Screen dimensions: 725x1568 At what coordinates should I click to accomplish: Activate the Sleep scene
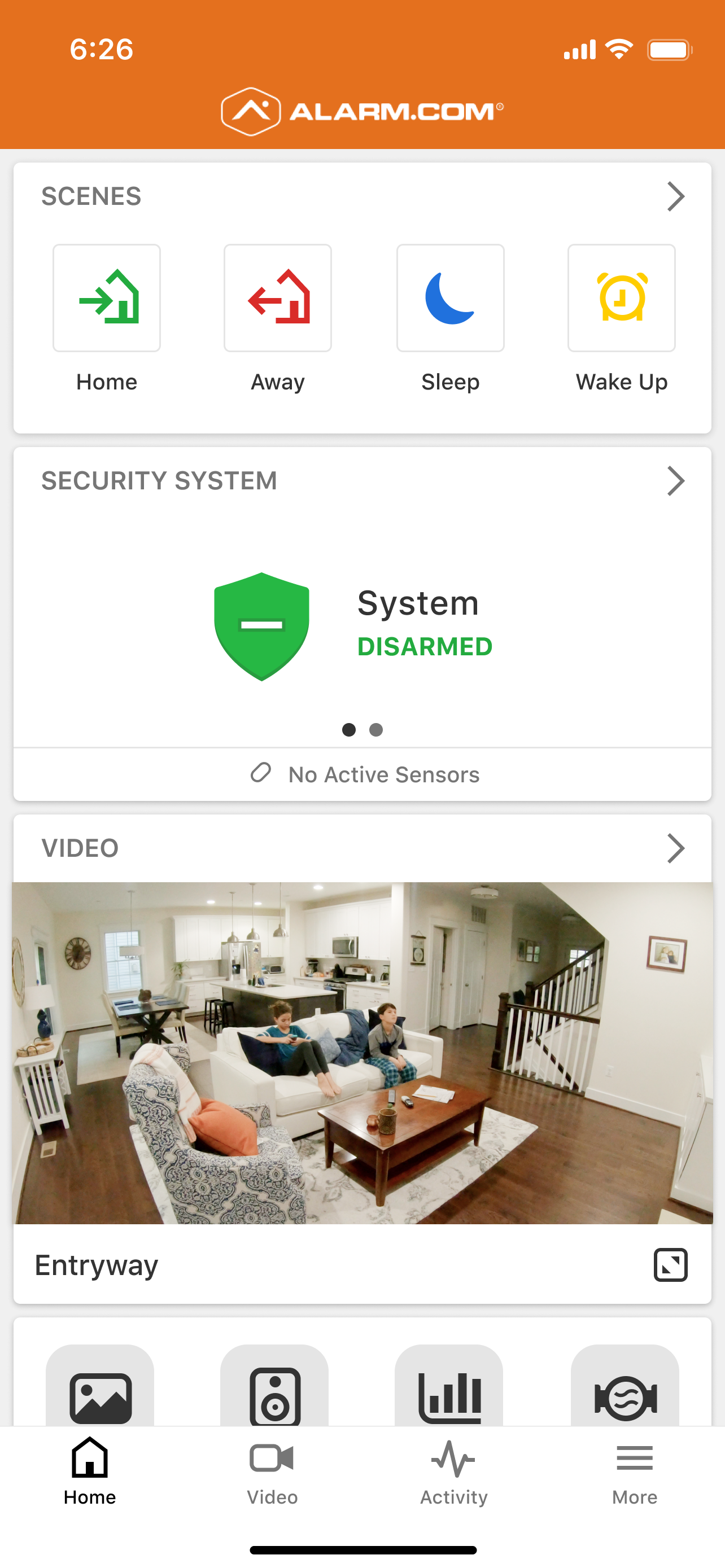pos(450,298)
